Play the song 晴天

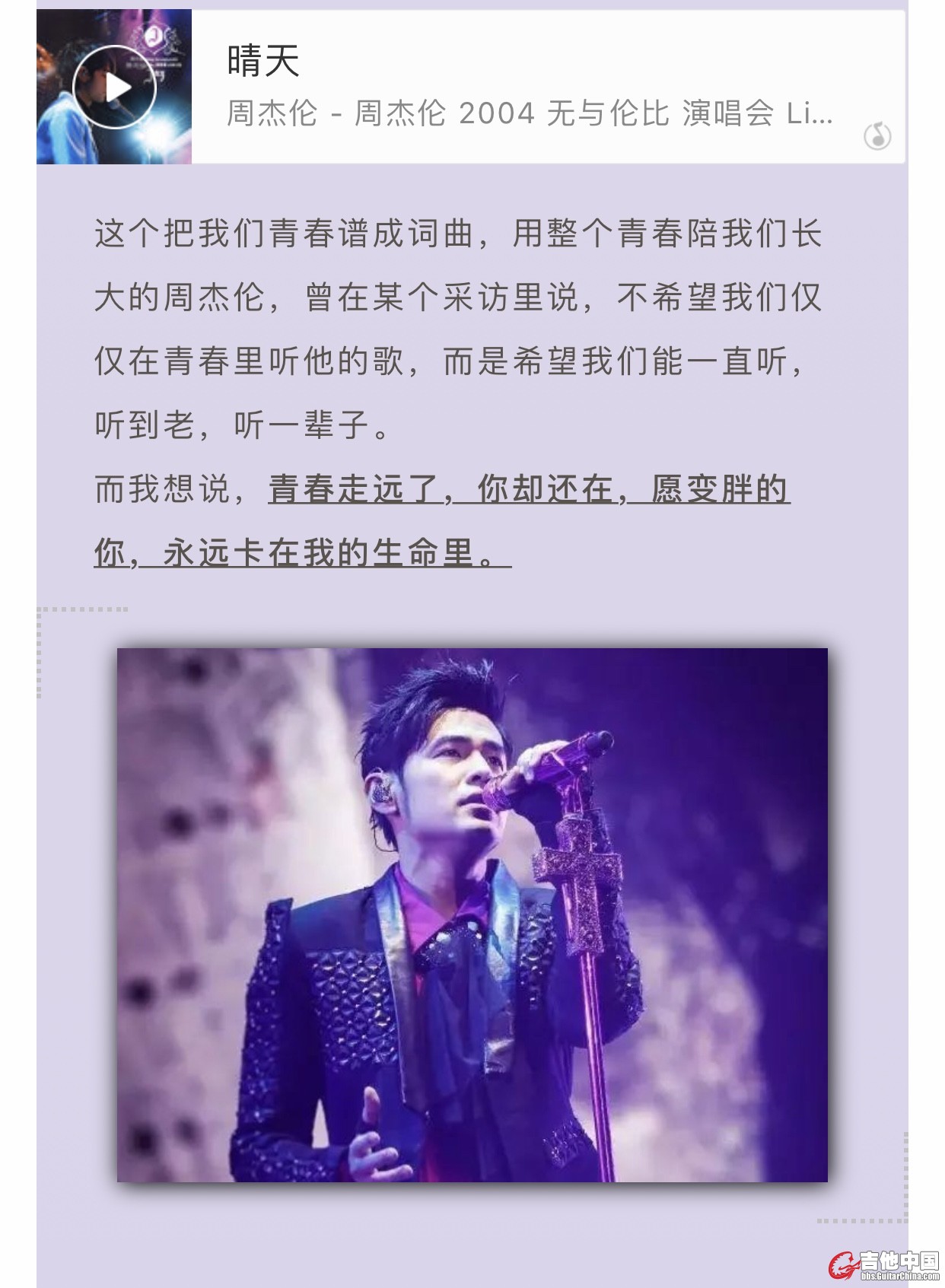pyautogui.click(x=114, y=87)
